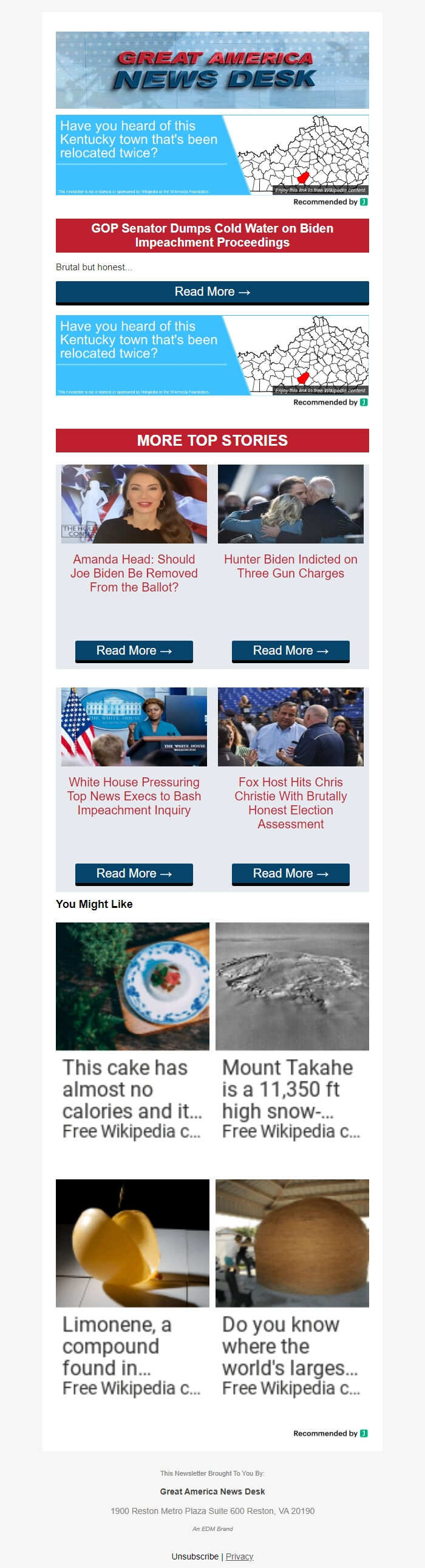Viewport: 425px width, 1568px height.
Task: Read more about Amanda Head story
Action: pyautogui.click(x=134, y=650)
